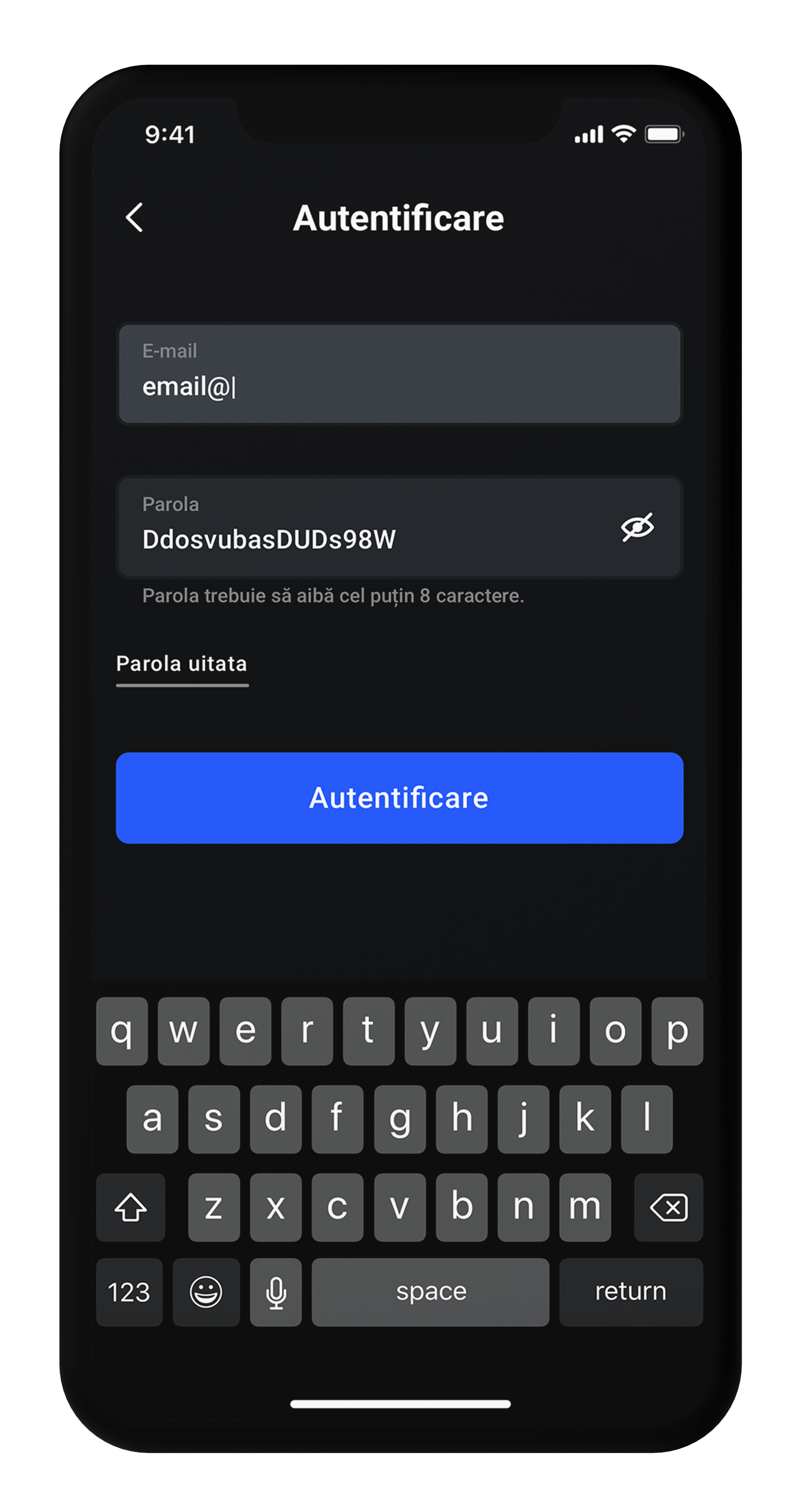
Task: Tap the blue Autentificare button
Action: pyautogui.click(x=400, y=797)
